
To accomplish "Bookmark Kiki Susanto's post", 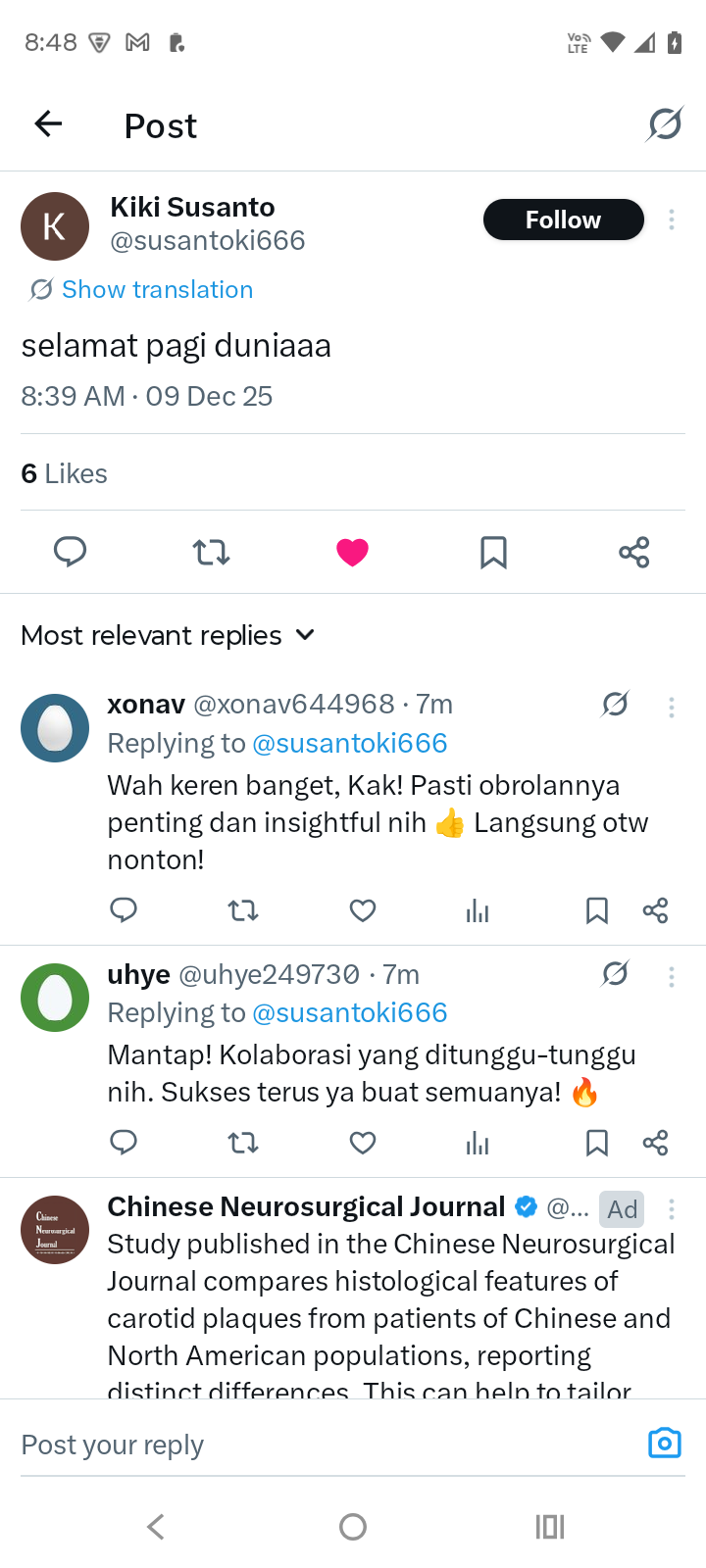I will point(493,552).
